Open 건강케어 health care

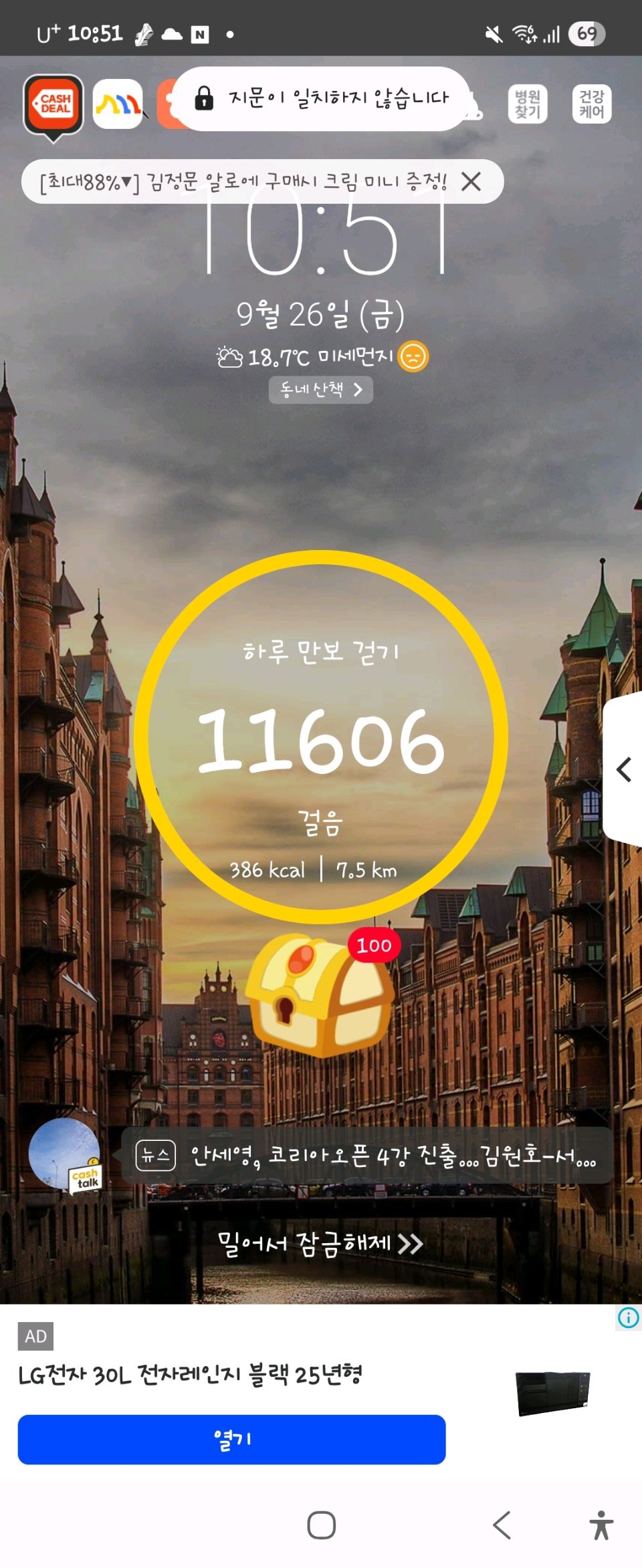(592, 104)
